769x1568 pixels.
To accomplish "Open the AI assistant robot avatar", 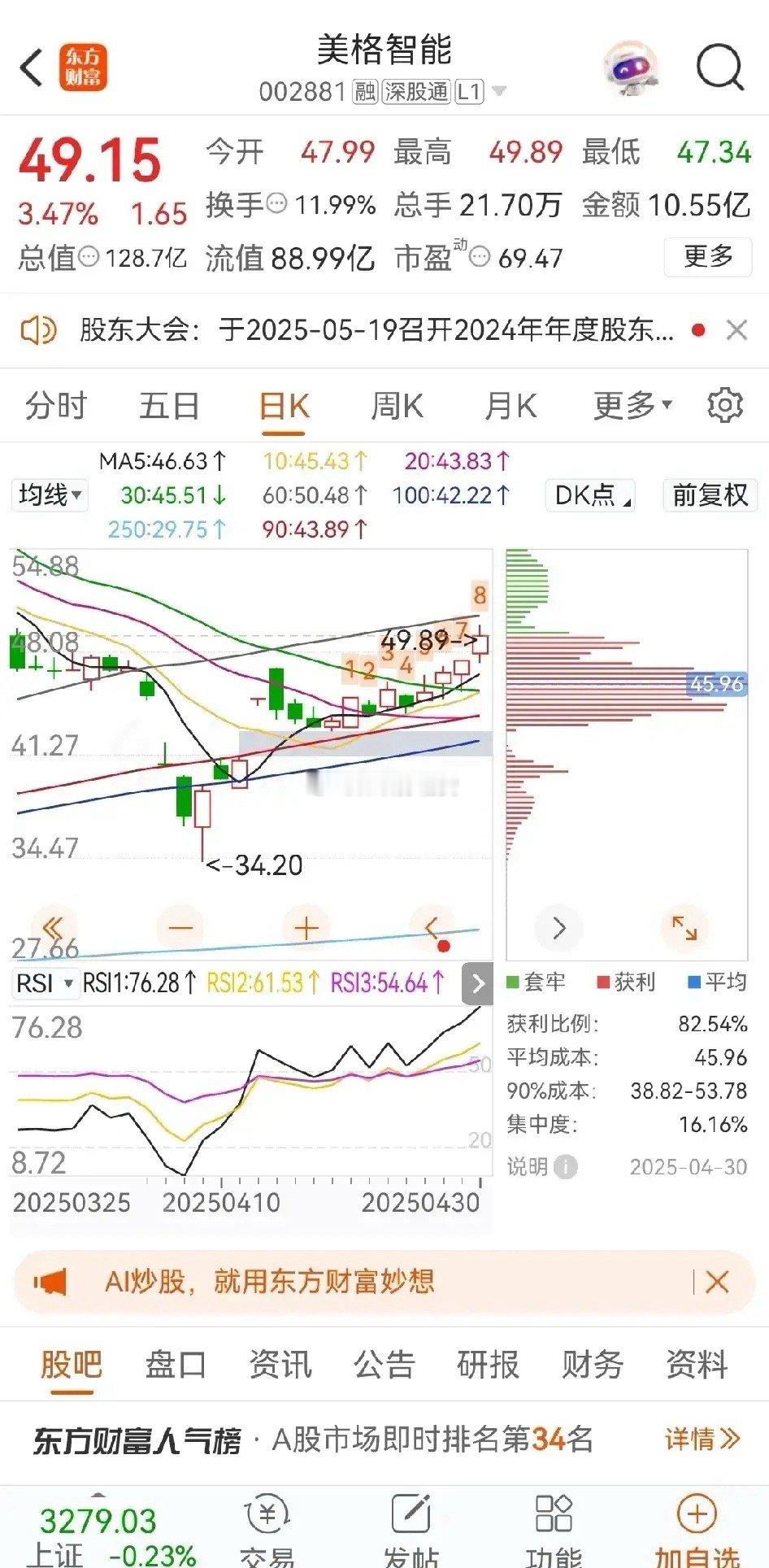I will (x=631, y=67).
